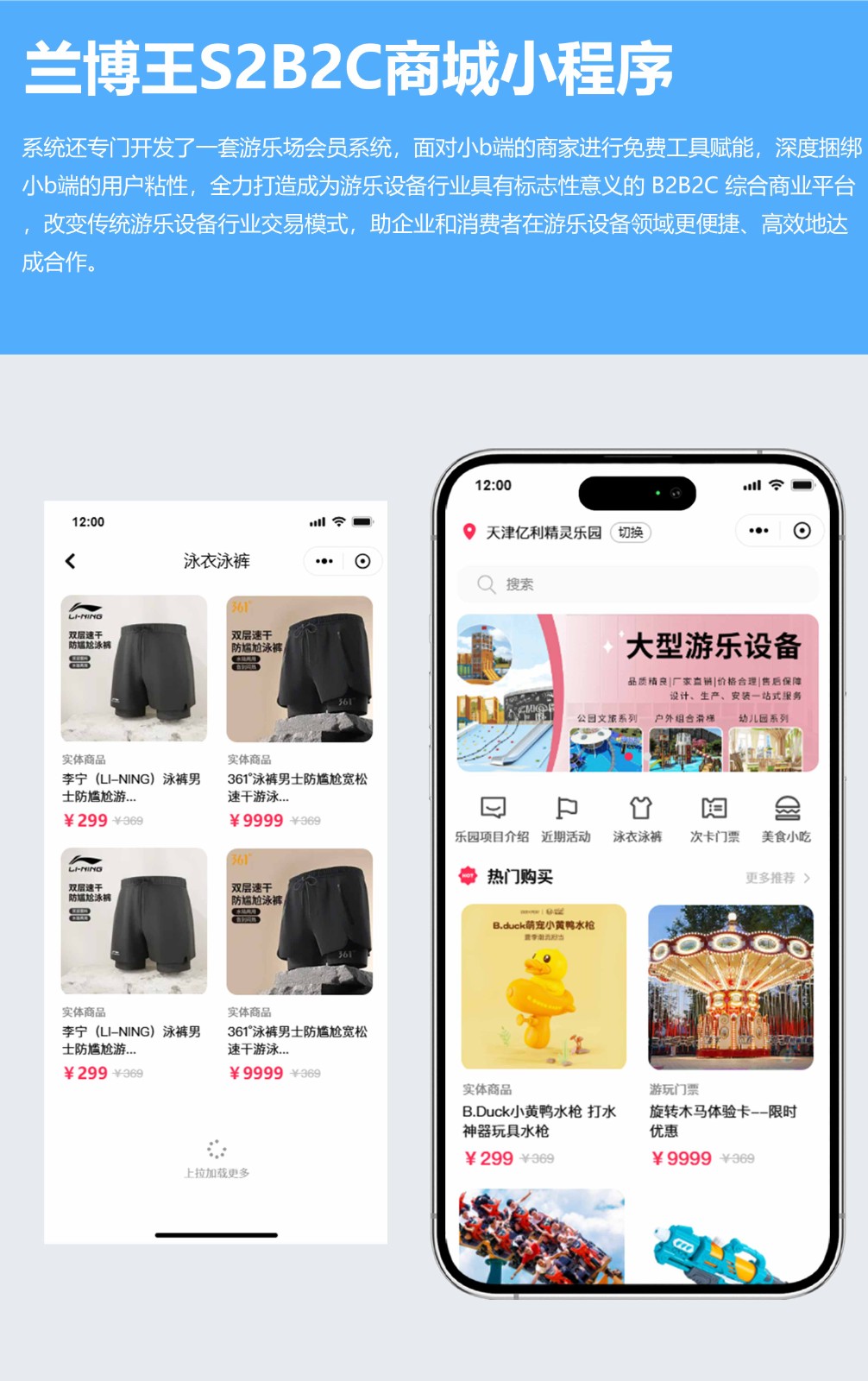Viewport: 868px width, 1381px height.
Task: Tap the search magnifier in the search bar
Action: tap(487, 584)
